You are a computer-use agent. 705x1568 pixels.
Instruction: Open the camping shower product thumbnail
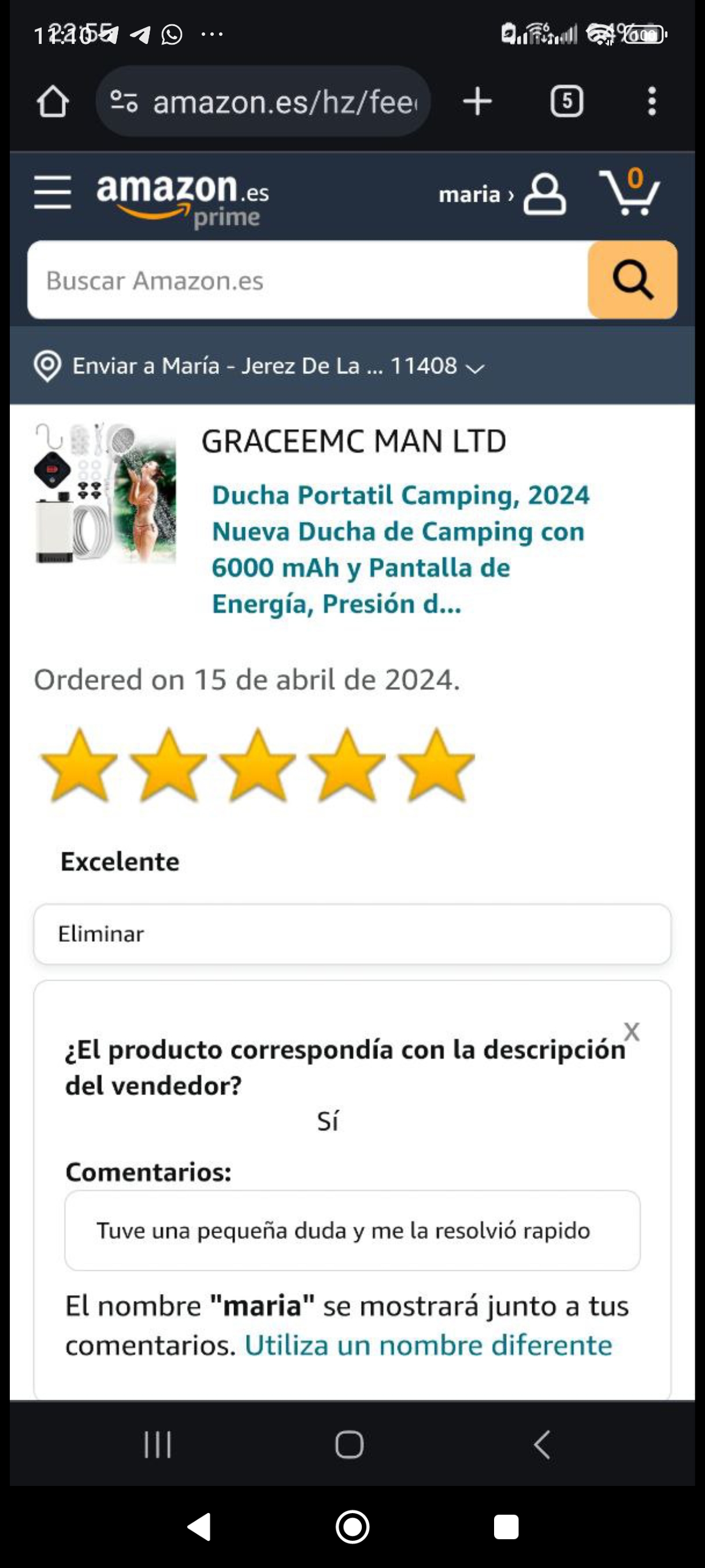(106, 493)
